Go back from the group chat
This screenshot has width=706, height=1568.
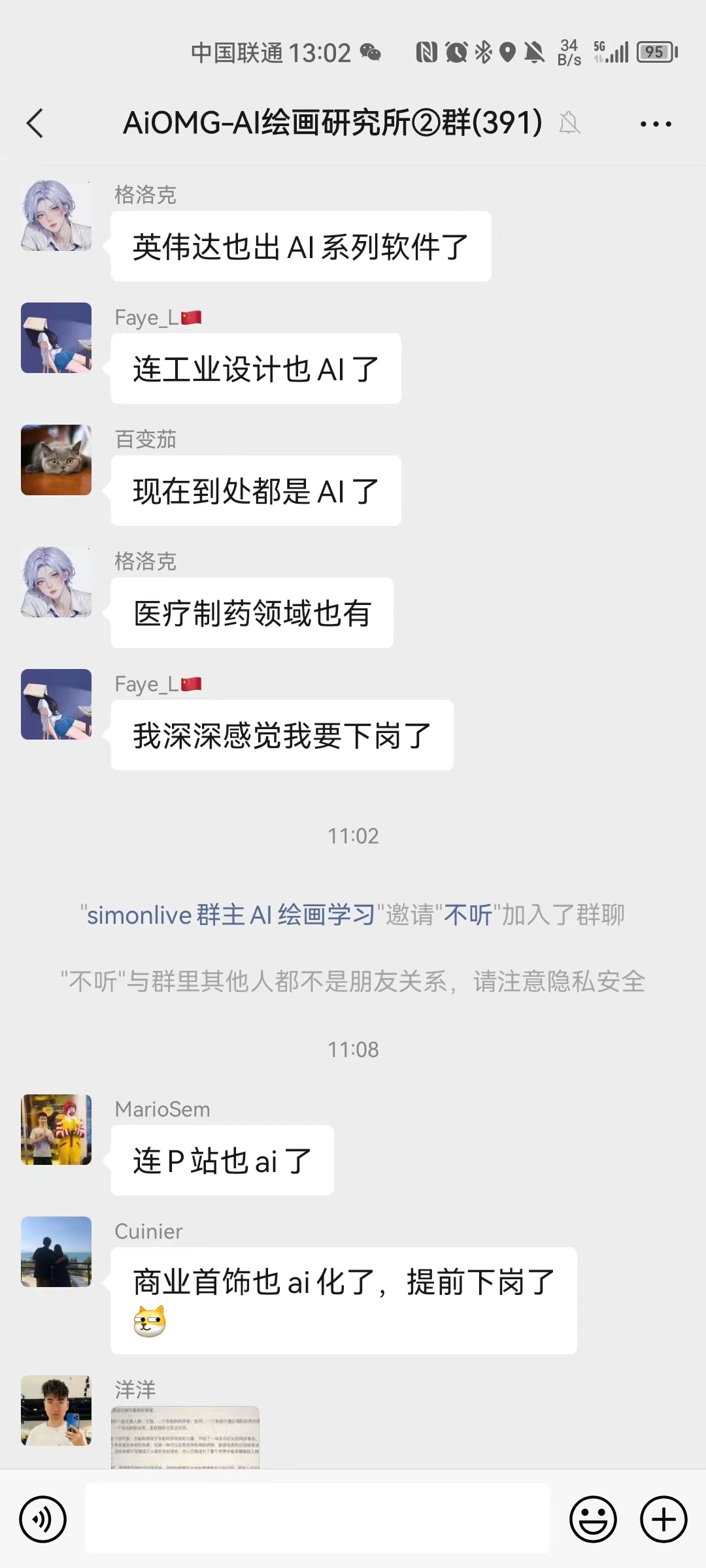pos(35,123)
